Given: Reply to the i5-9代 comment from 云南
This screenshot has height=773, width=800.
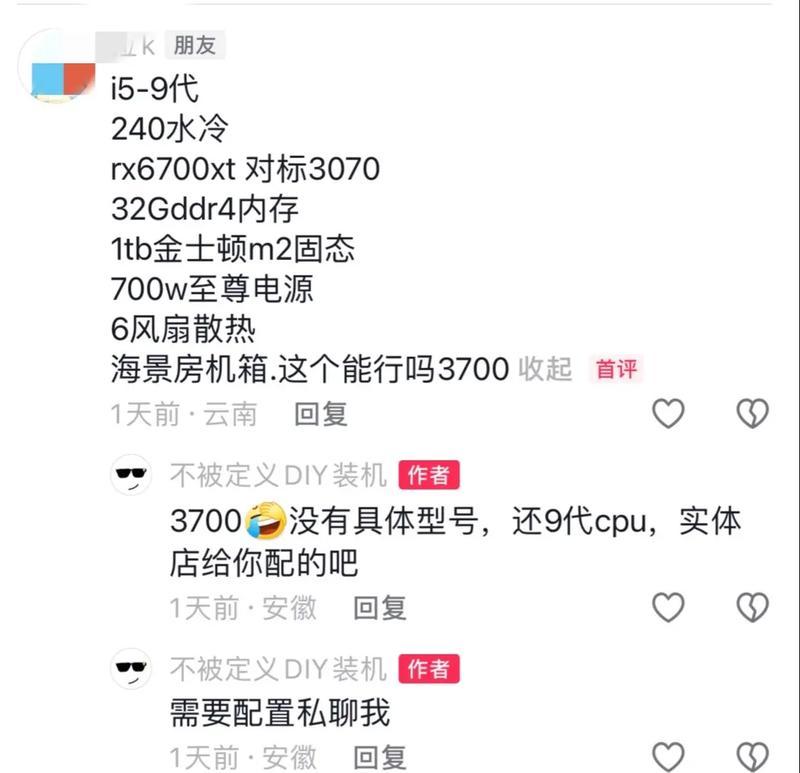Looking at the screenshot, I should tap(320, 413).
